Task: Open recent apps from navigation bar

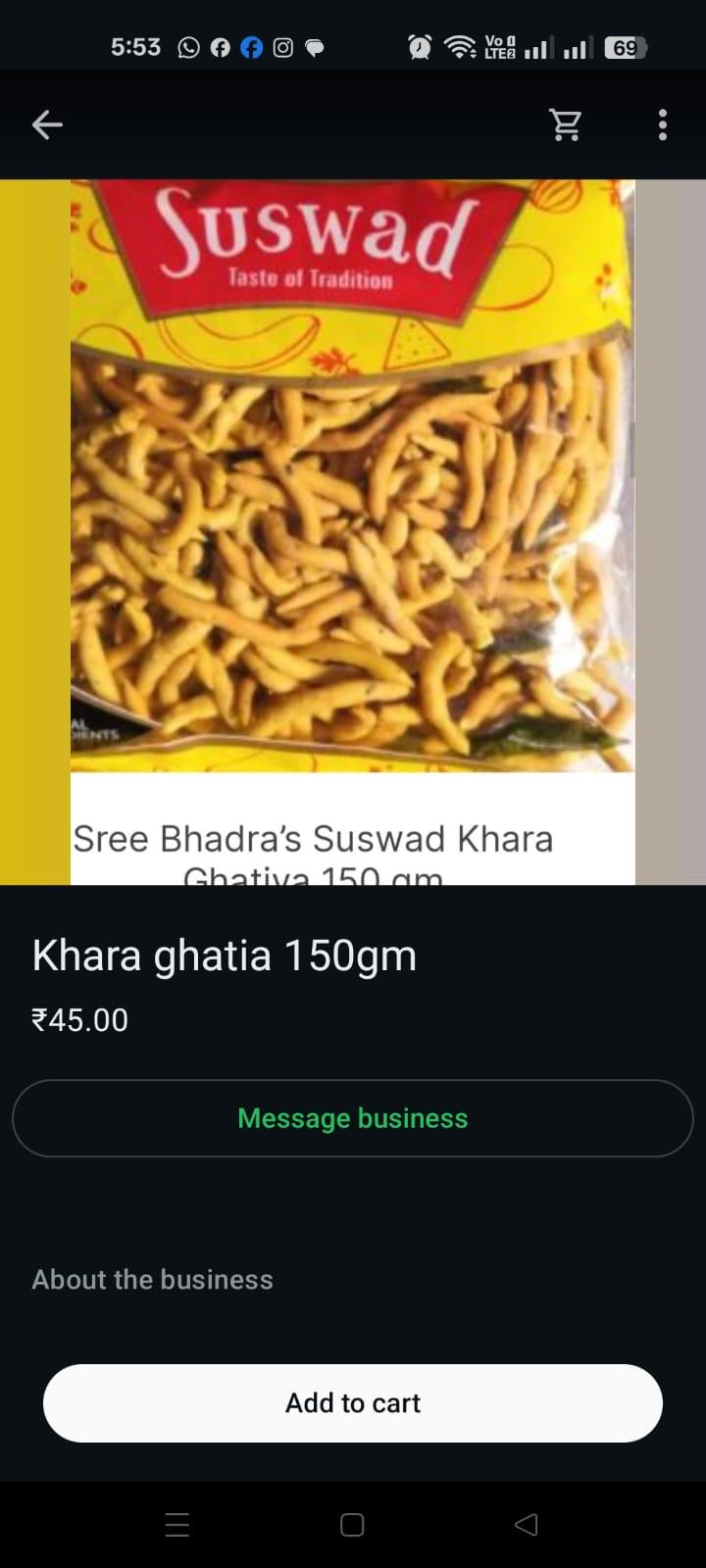Action: tap(177, 1525)
